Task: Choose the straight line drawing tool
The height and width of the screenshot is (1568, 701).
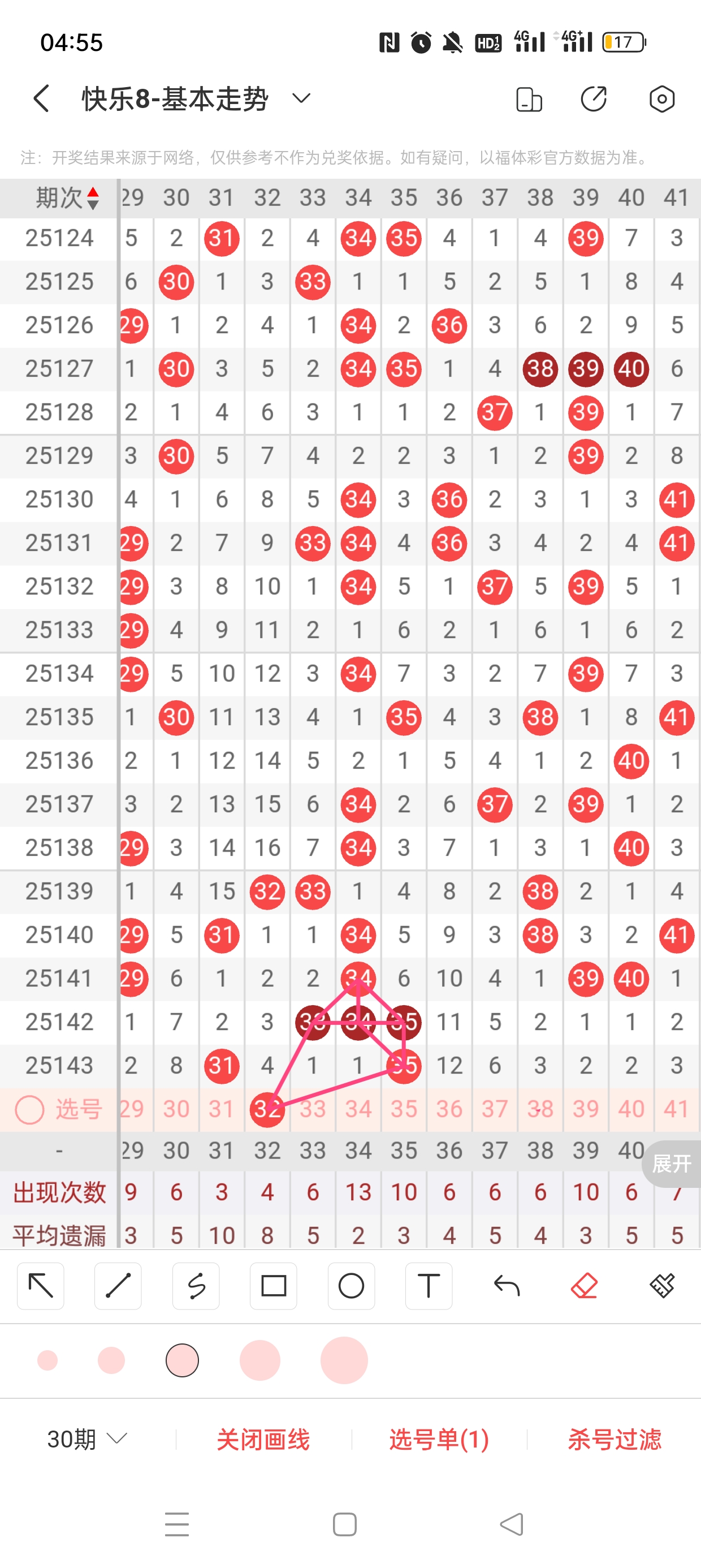Action: click(118, 1286)
